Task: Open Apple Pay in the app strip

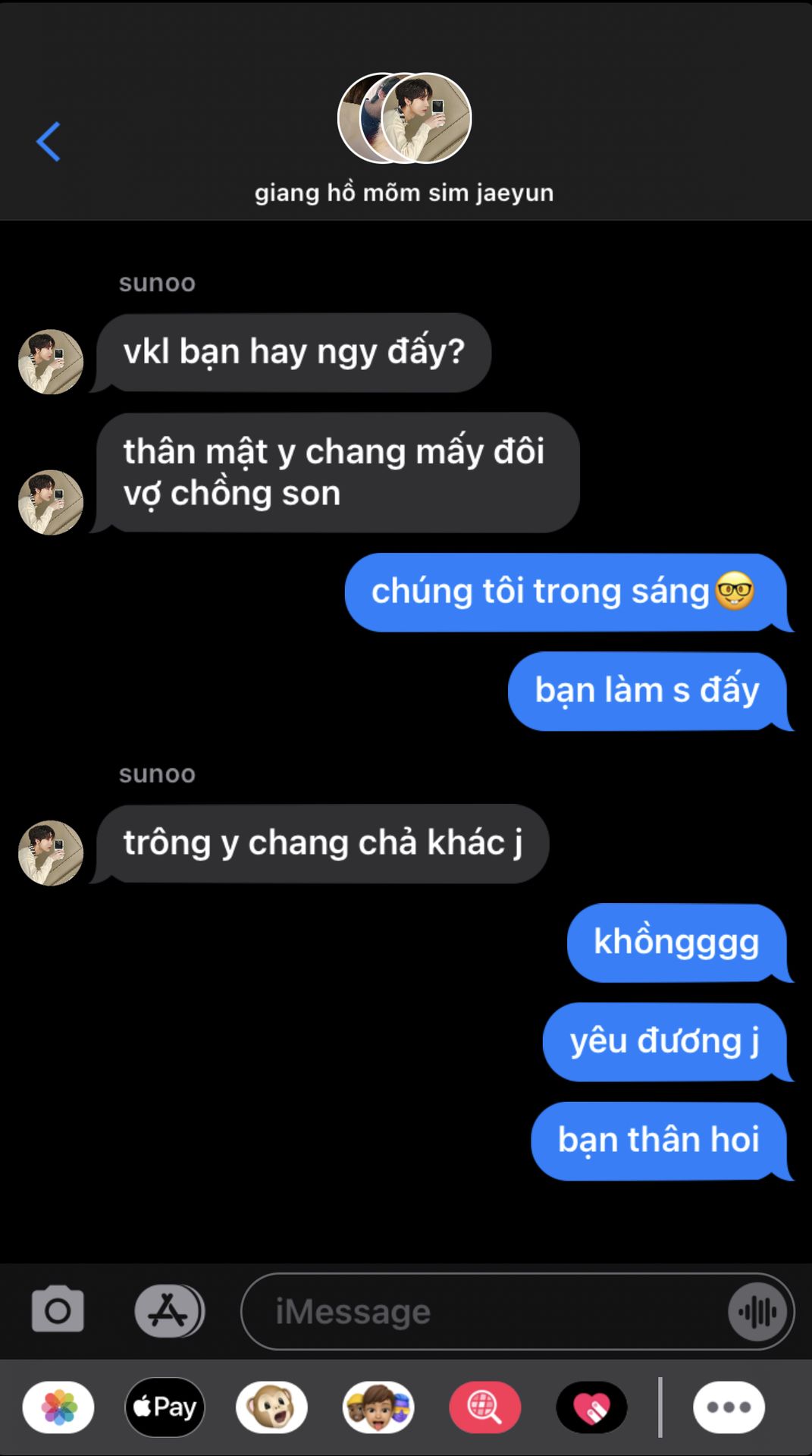Action: click(165, 1407)
